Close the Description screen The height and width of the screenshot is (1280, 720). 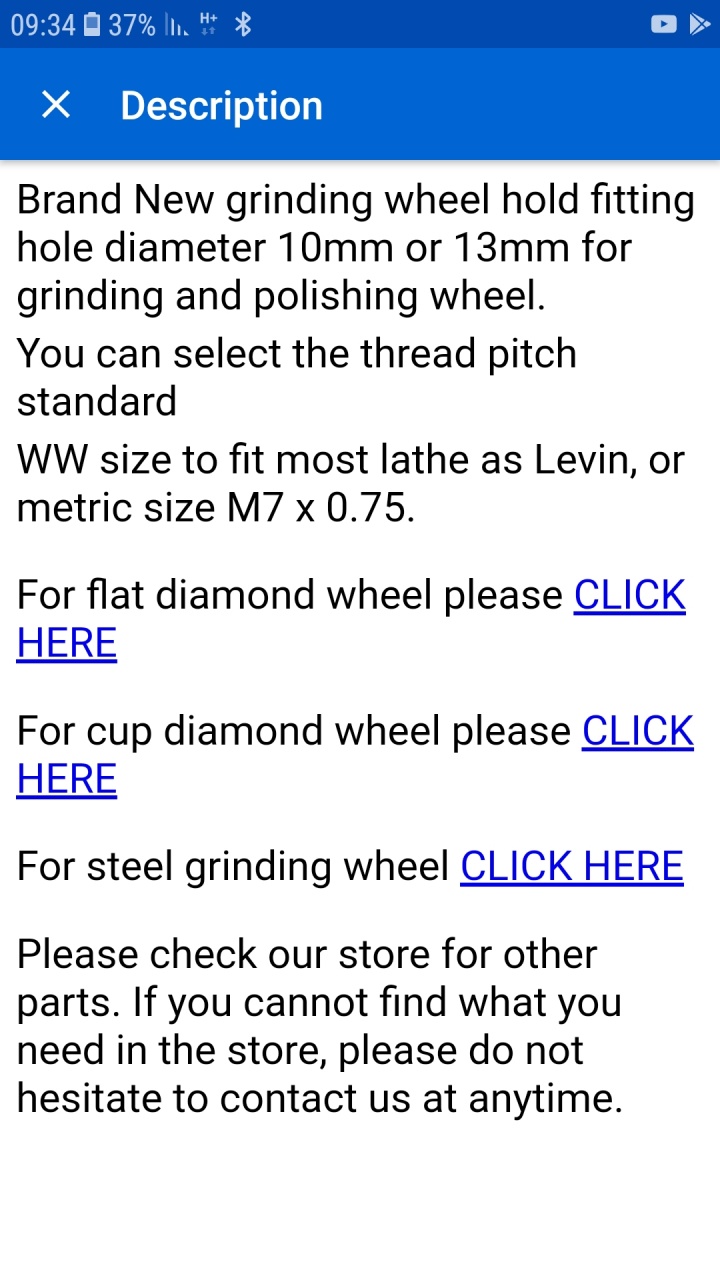click(56, 105)
